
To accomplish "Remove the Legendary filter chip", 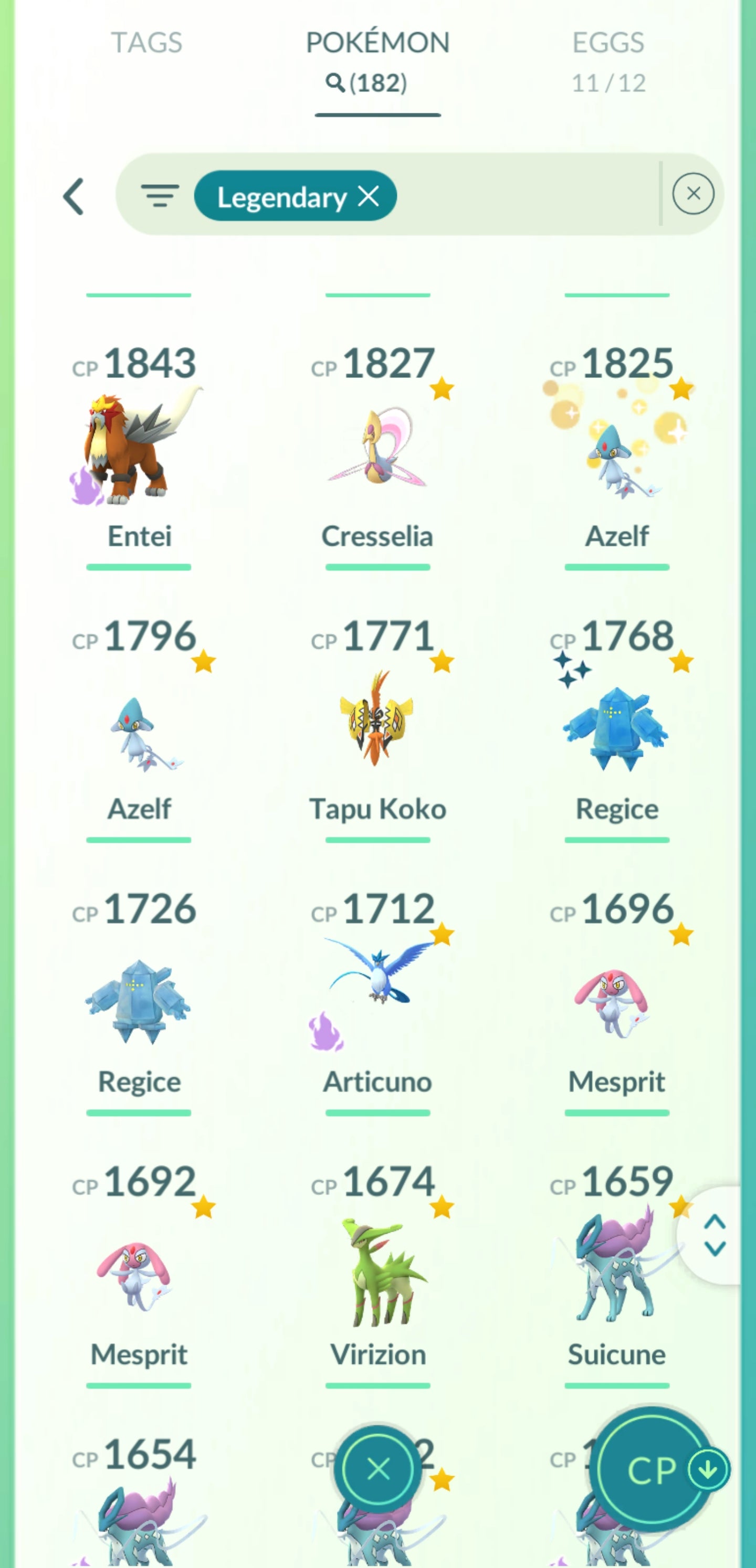I will click(369, 196).
